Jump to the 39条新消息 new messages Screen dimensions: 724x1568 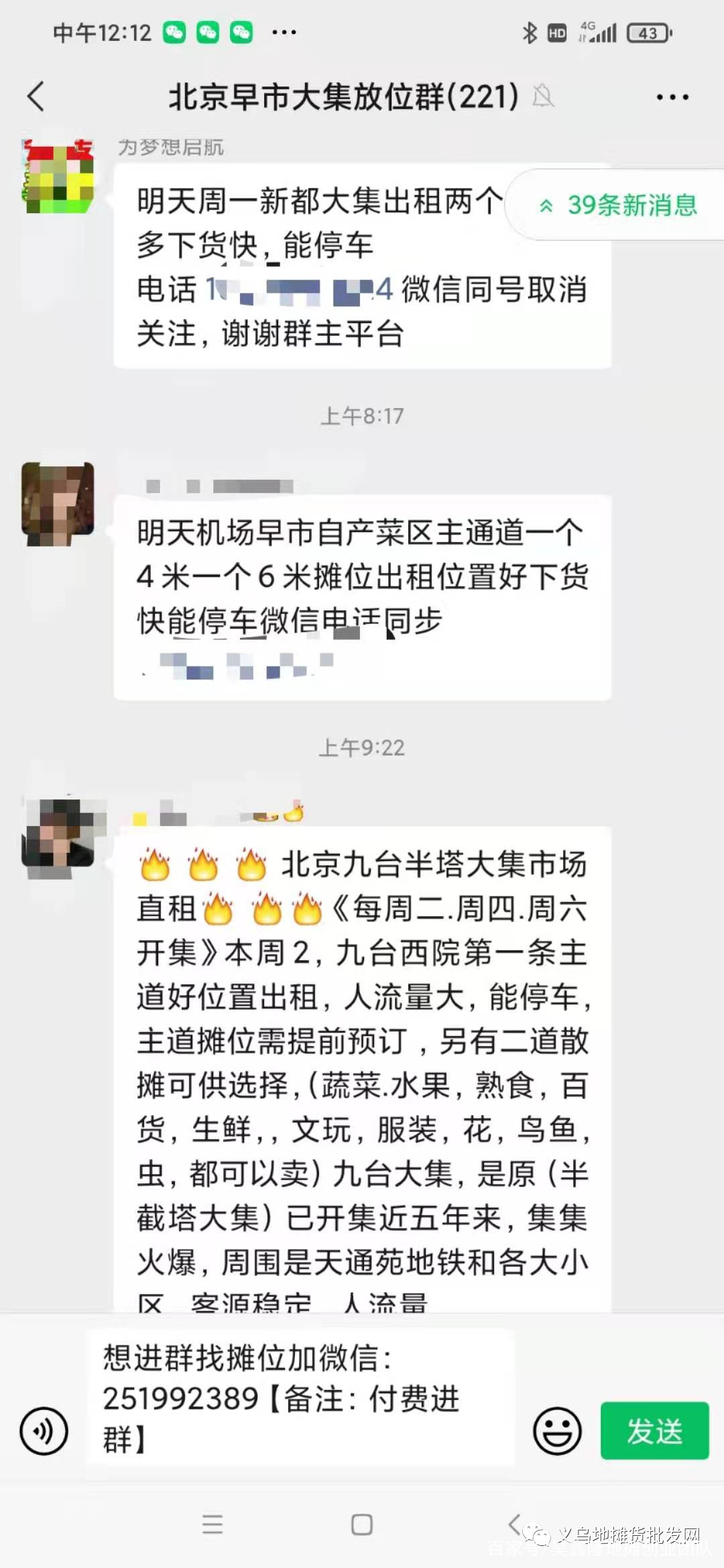click(617, 205)
